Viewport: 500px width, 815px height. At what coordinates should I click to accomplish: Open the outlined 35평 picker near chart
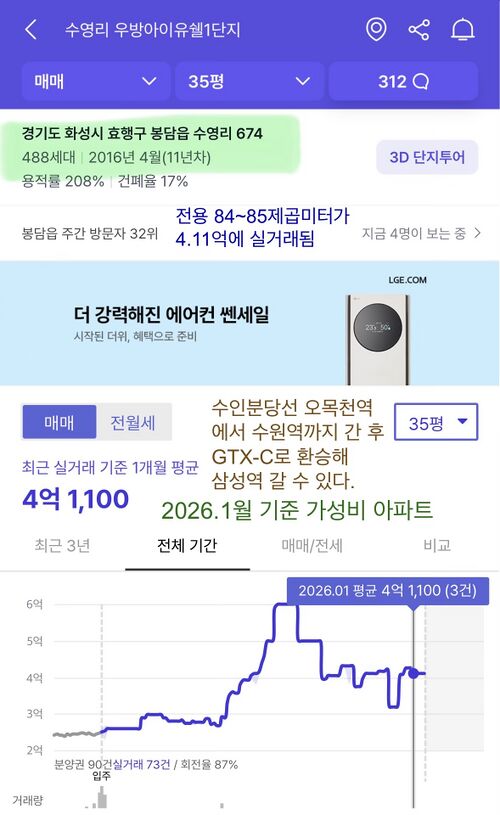pyautogui.click(x=436, y=422)
